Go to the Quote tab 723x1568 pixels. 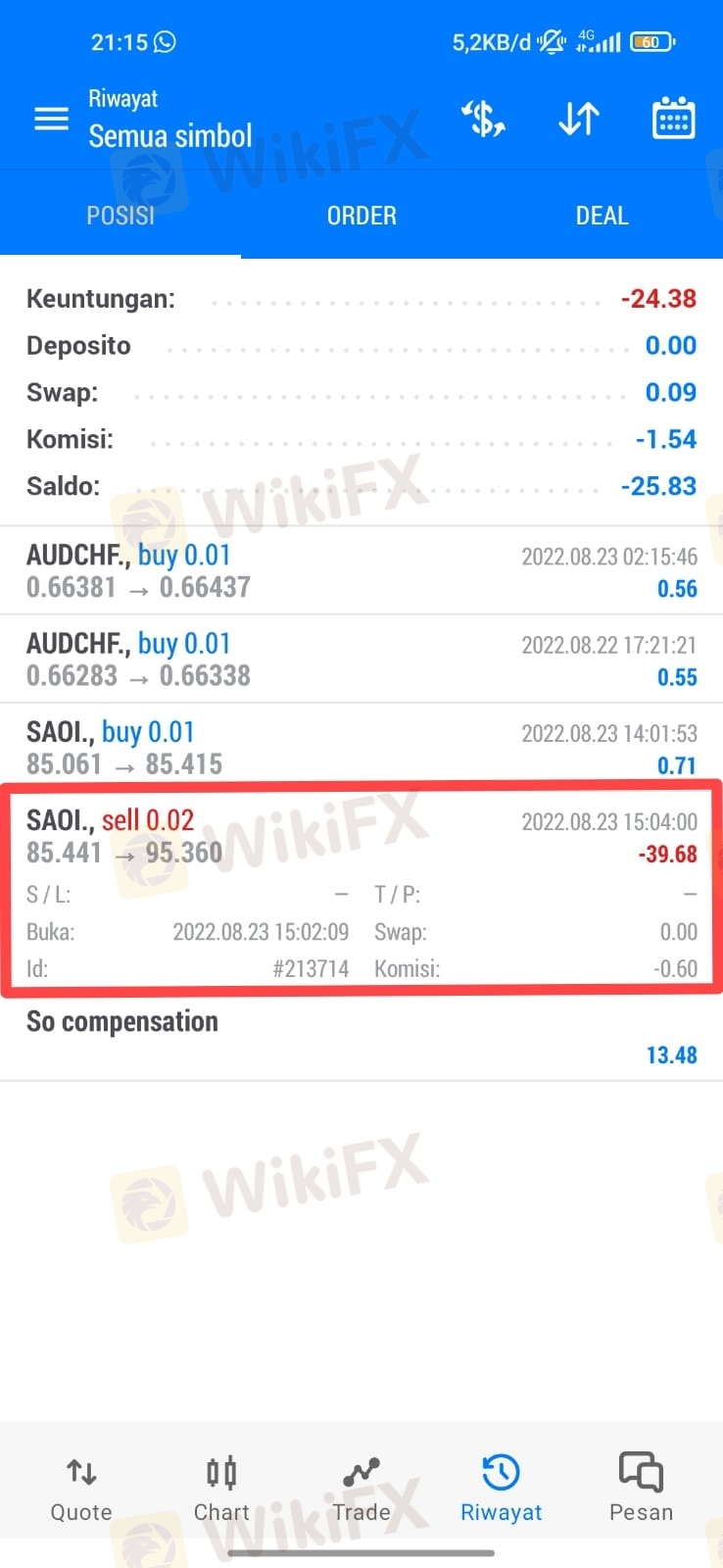click(81, 1488)
